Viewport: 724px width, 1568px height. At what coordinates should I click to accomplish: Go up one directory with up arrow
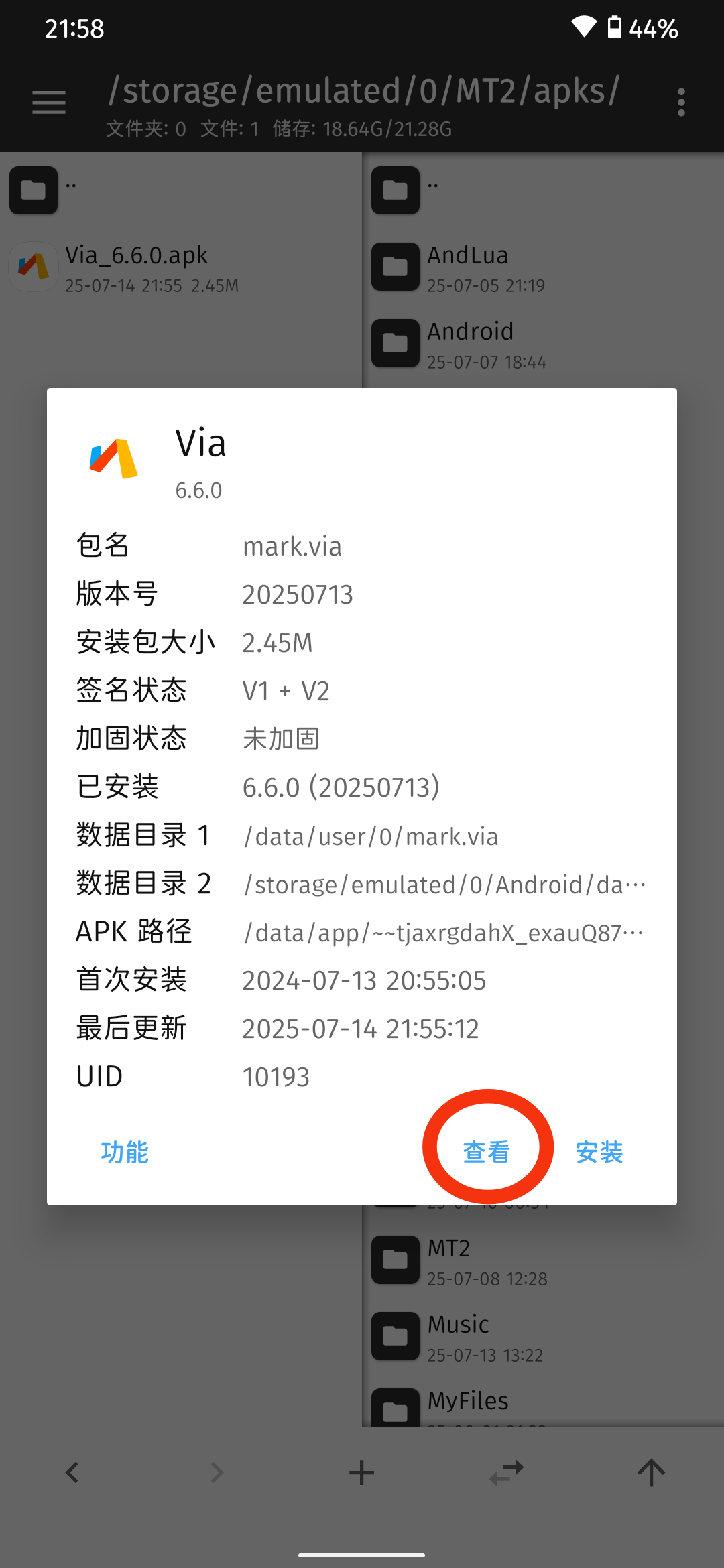pyautogui.click(x=652, y=1472)
